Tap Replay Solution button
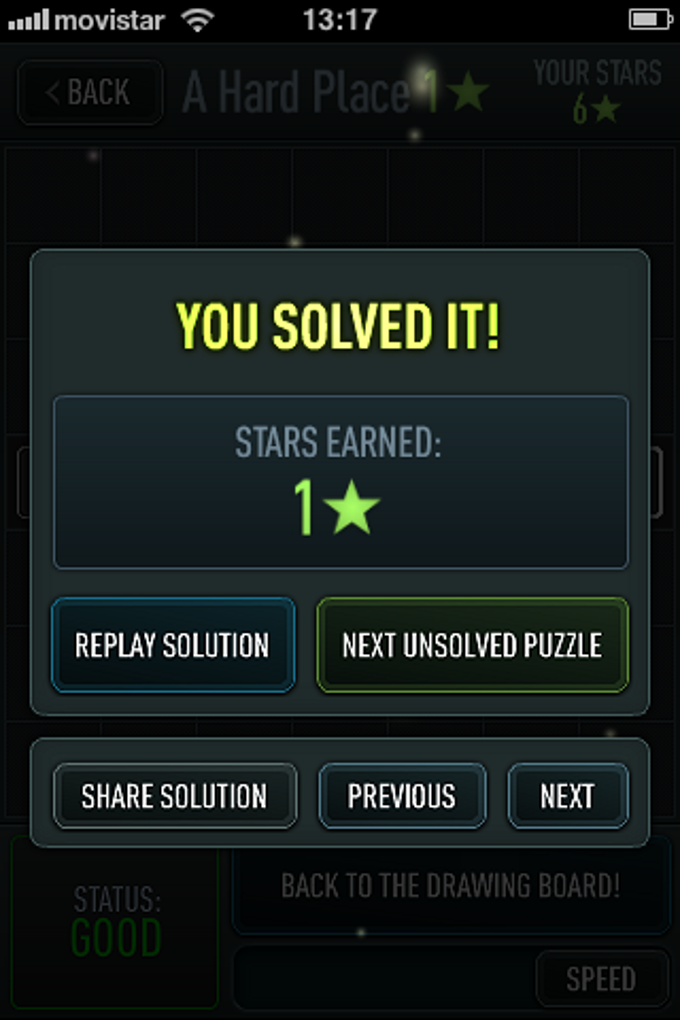The image size is (680, 1020). (173, 645)
